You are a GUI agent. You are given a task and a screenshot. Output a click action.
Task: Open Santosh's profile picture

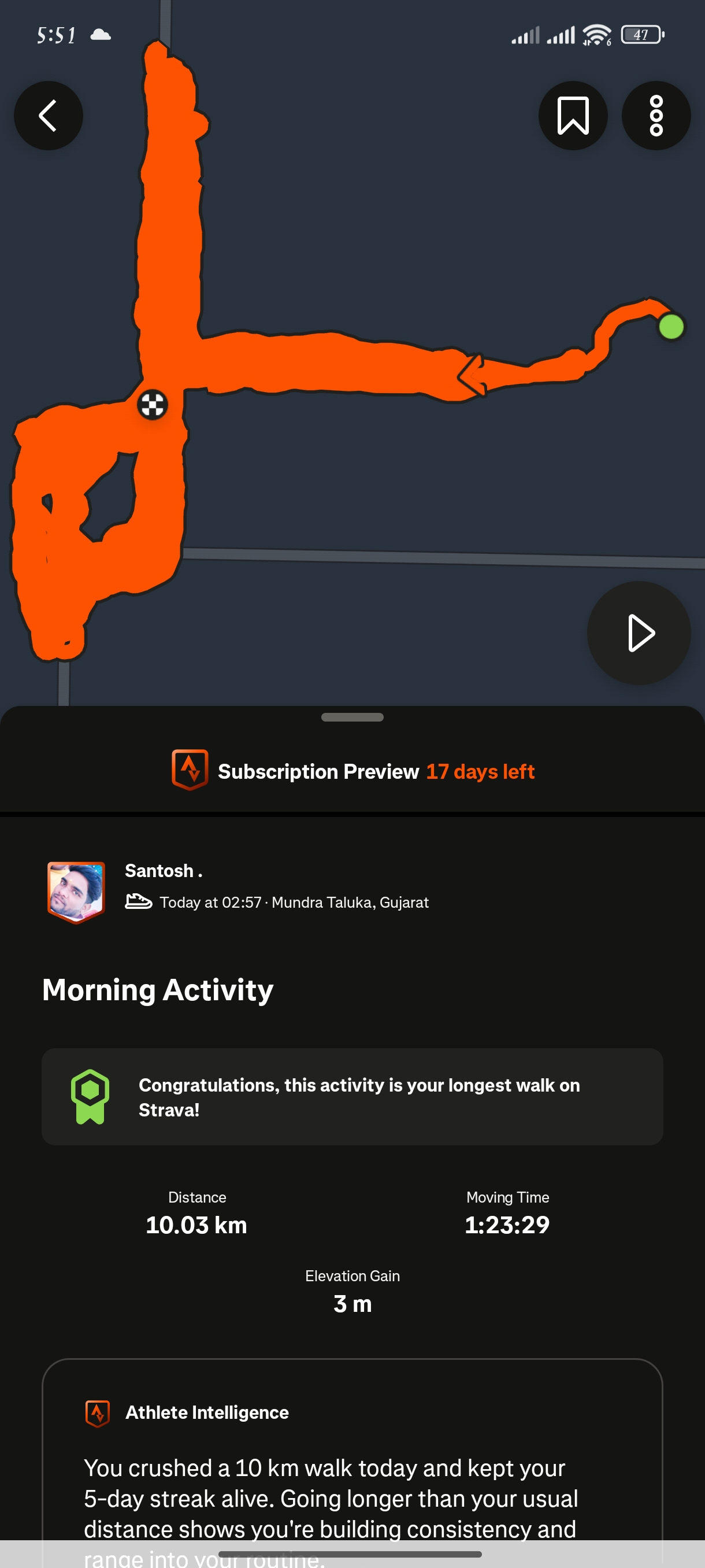tap(76, 891)
